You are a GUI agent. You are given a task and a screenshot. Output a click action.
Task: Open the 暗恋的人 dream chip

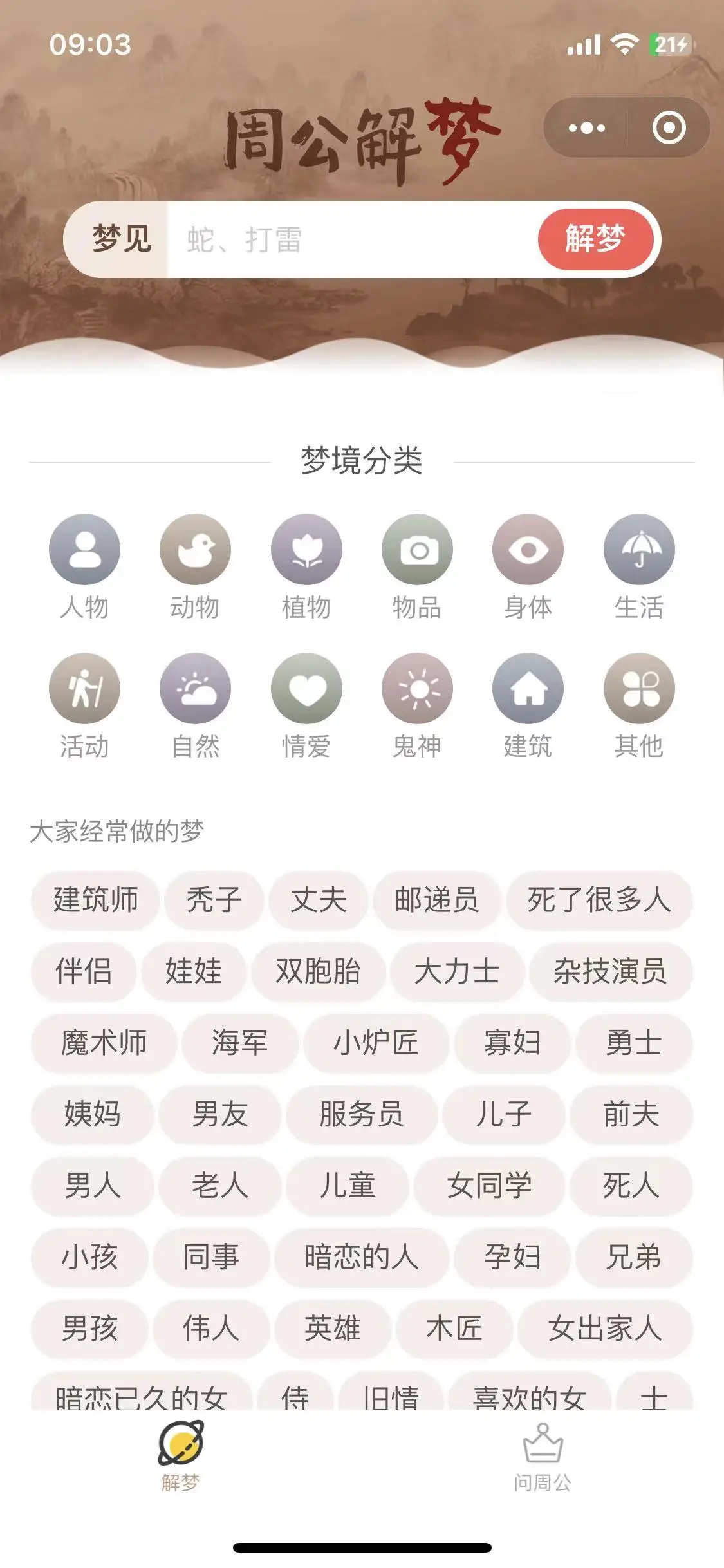point(361,1257)
